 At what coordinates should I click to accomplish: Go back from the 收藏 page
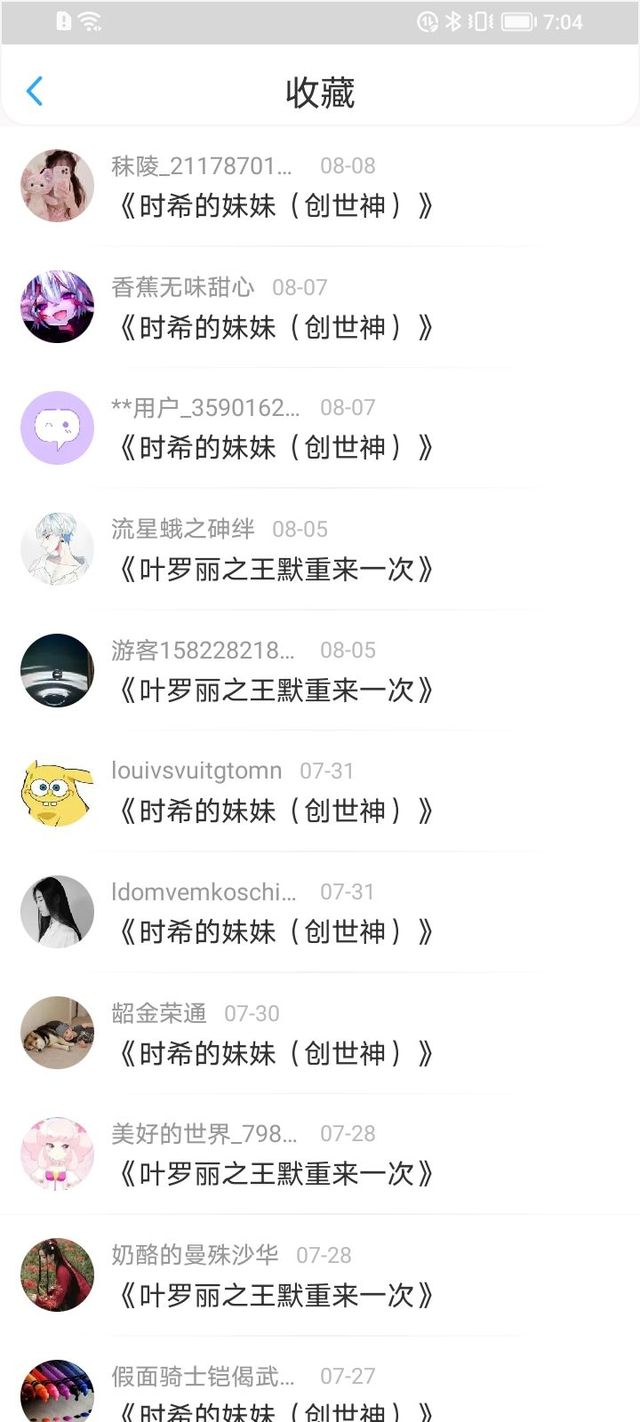[x=34, y=91]
